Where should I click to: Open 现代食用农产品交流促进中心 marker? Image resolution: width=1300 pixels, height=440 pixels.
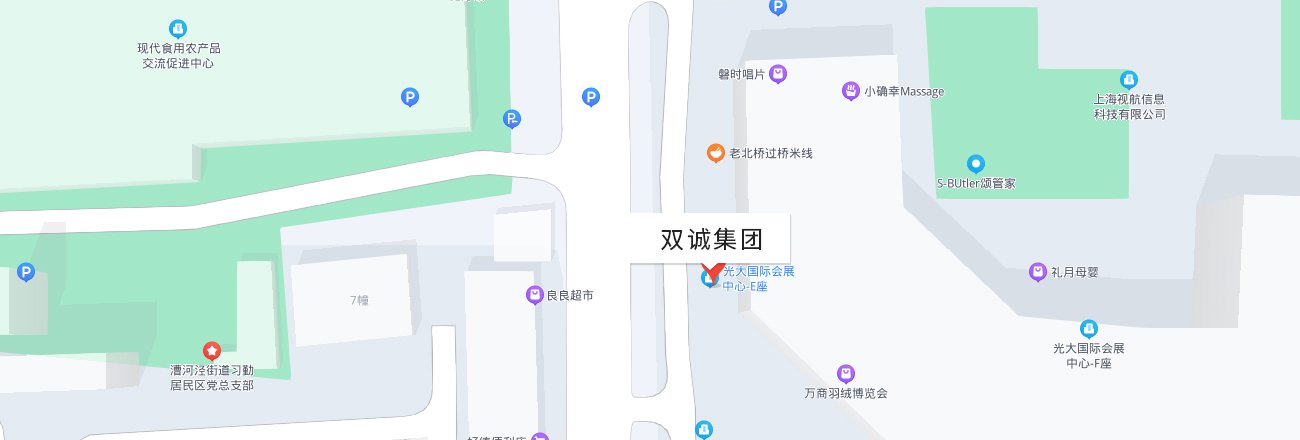coord(178,29)
